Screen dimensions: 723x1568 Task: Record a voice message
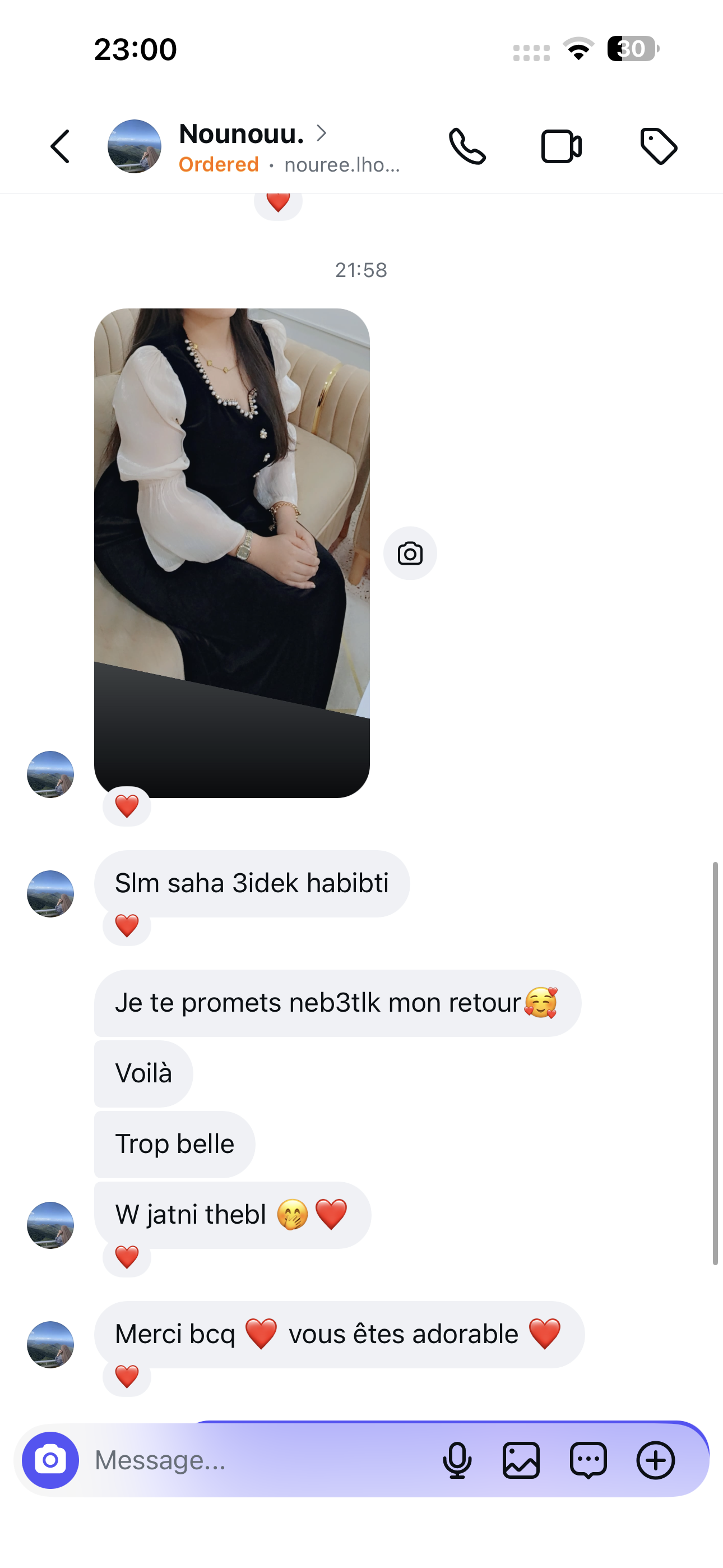pyautogui.click(x=457, y=1460)
